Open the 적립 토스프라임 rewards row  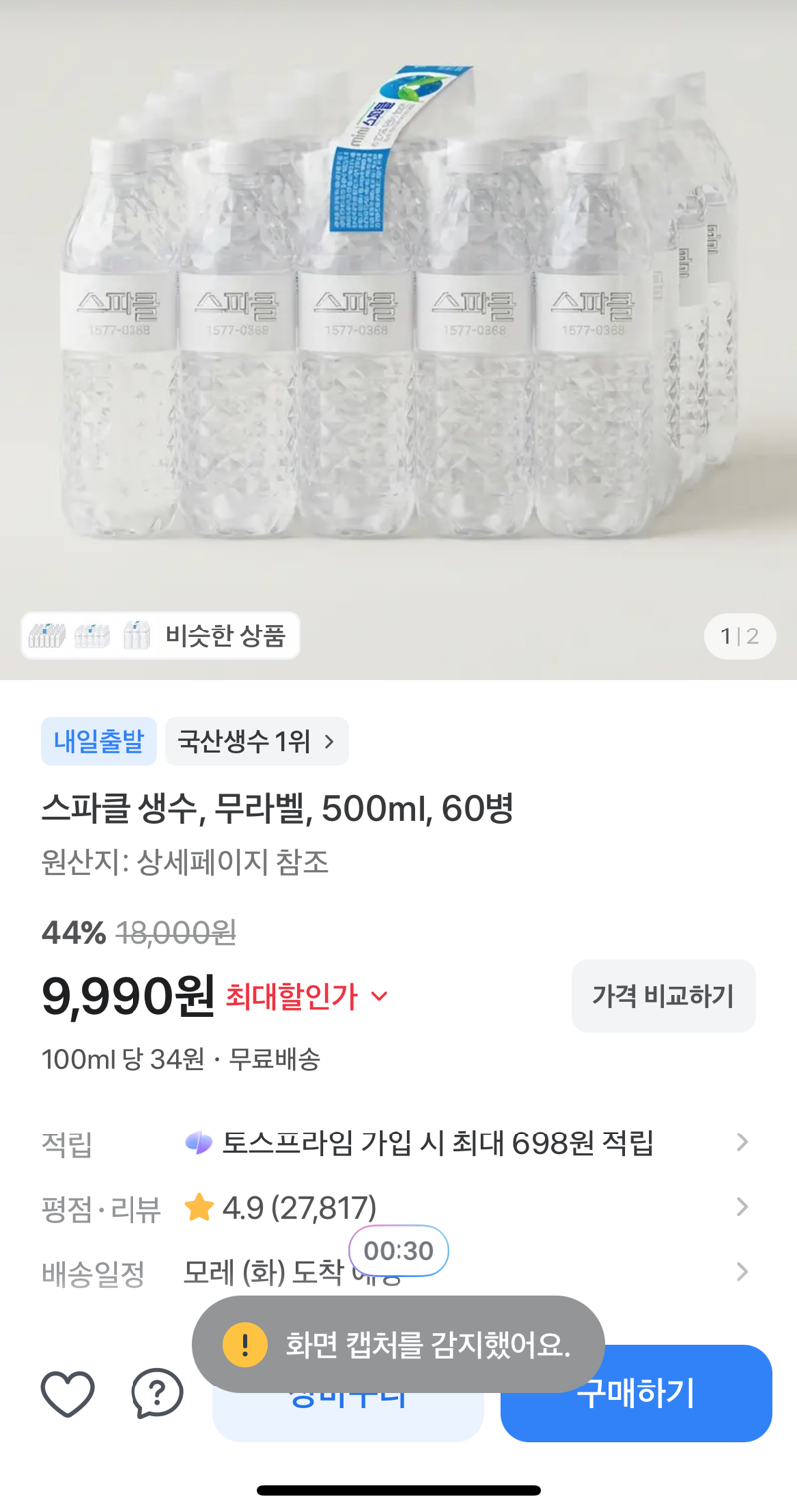(x=398, y=1143)
